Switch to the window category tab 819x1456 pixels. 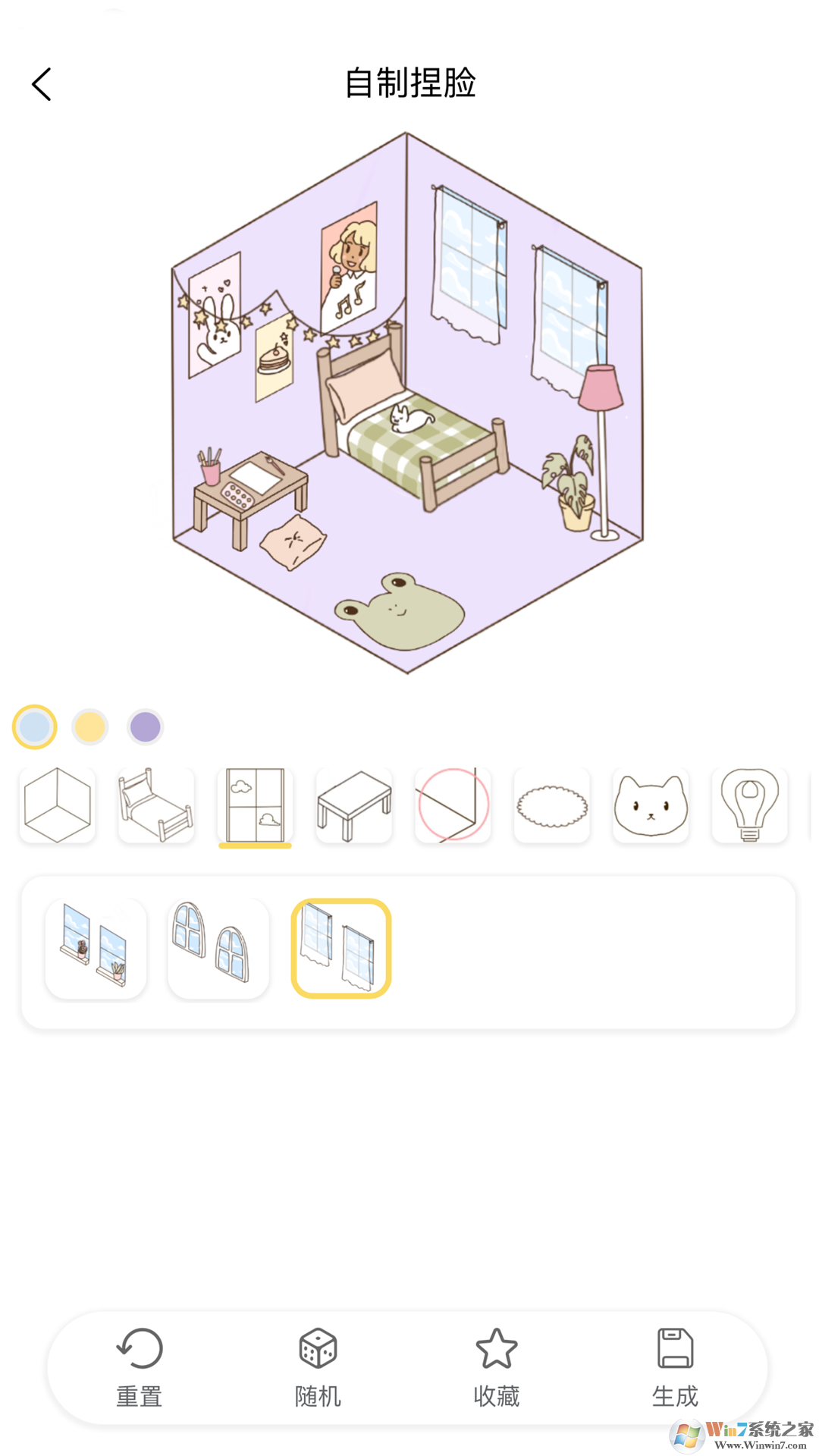(254, 805)
